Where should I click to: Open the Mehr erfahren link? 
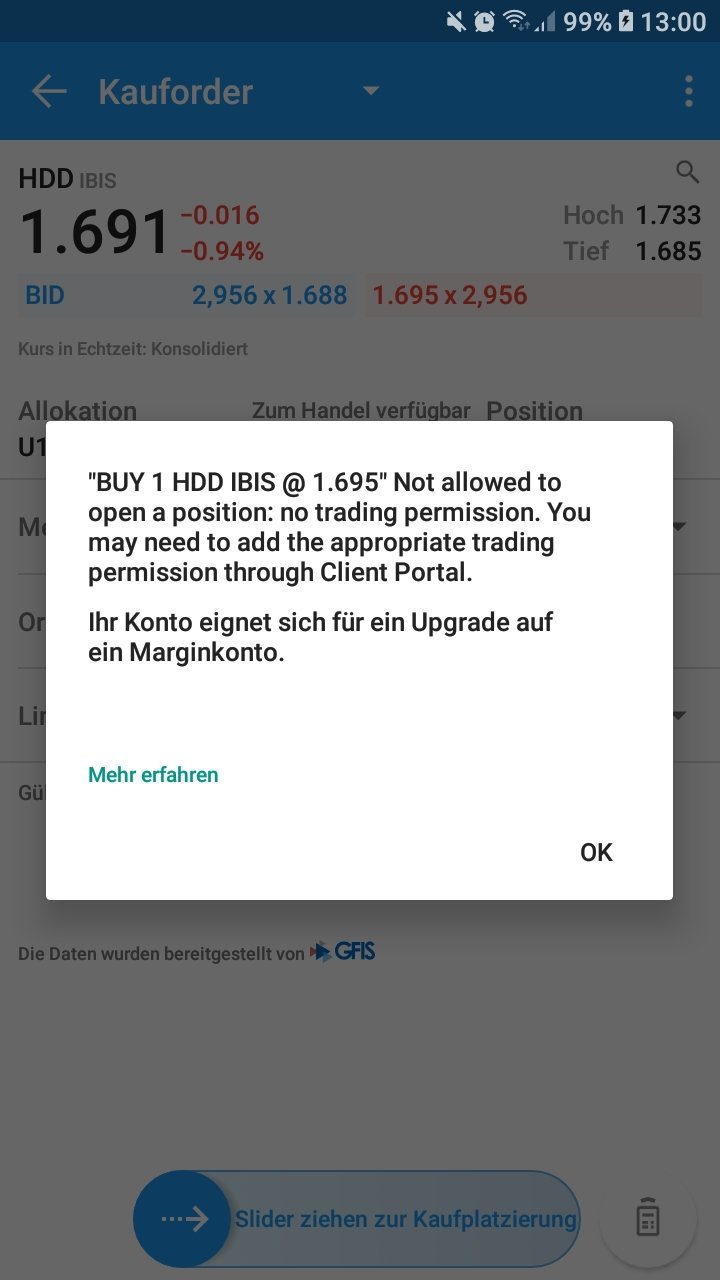[x=153, y=775]
